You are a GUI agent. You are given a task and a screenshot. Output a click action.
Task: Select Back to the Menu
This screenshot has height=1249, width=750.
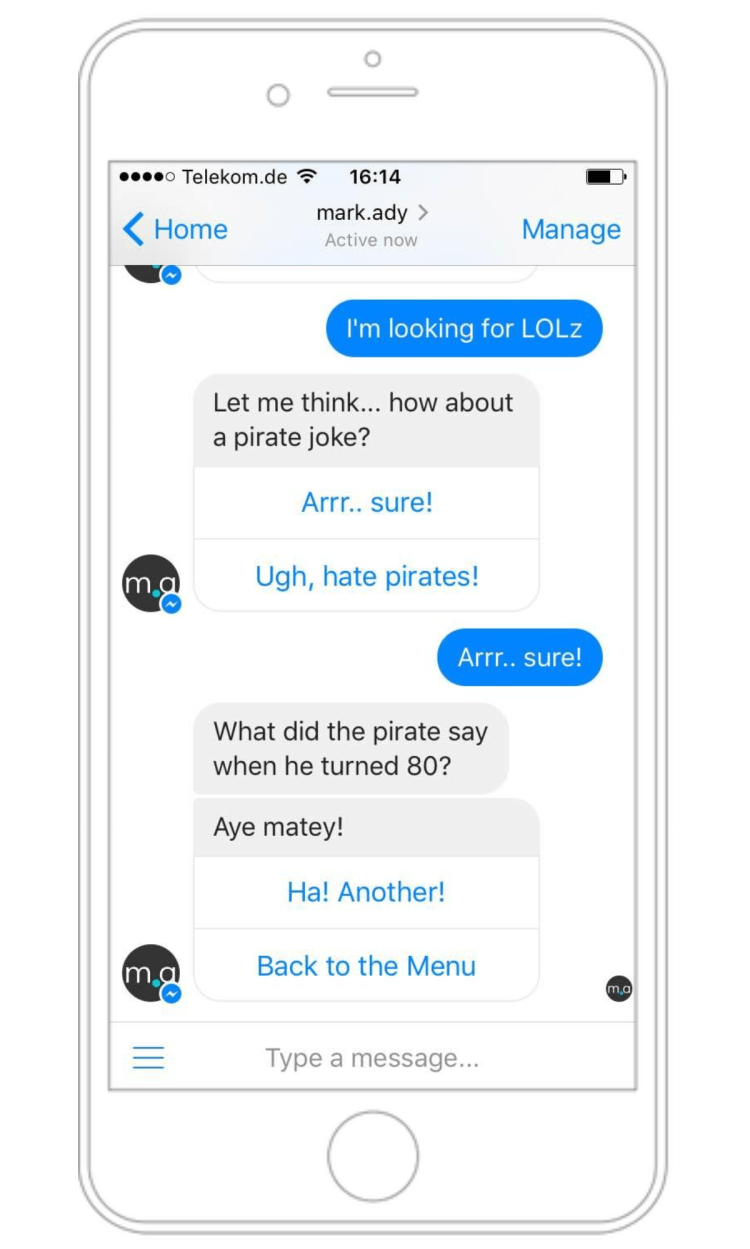point(367,966)
